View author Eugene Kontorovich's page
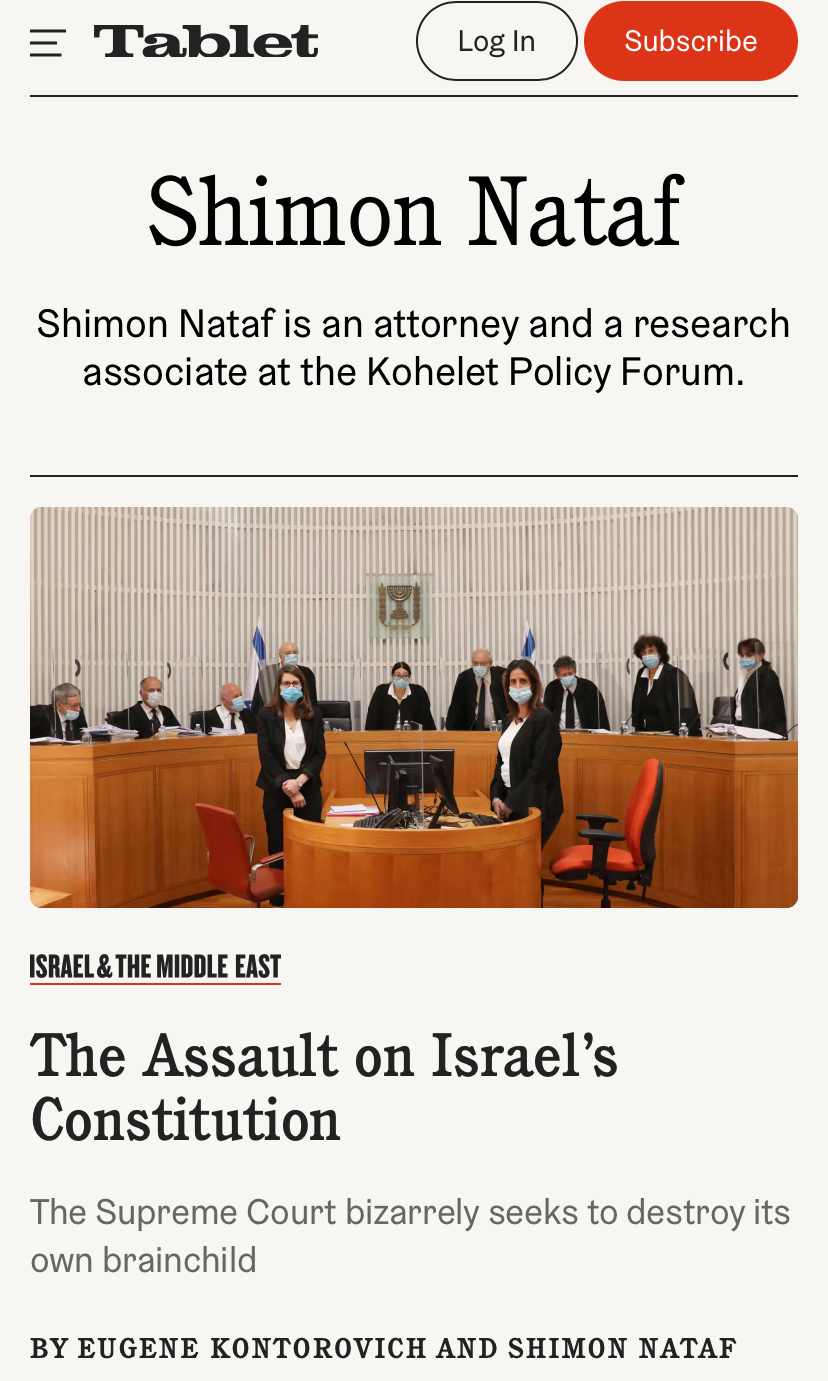Screen dimensions: 828x1381 (x=253, y=1348)
